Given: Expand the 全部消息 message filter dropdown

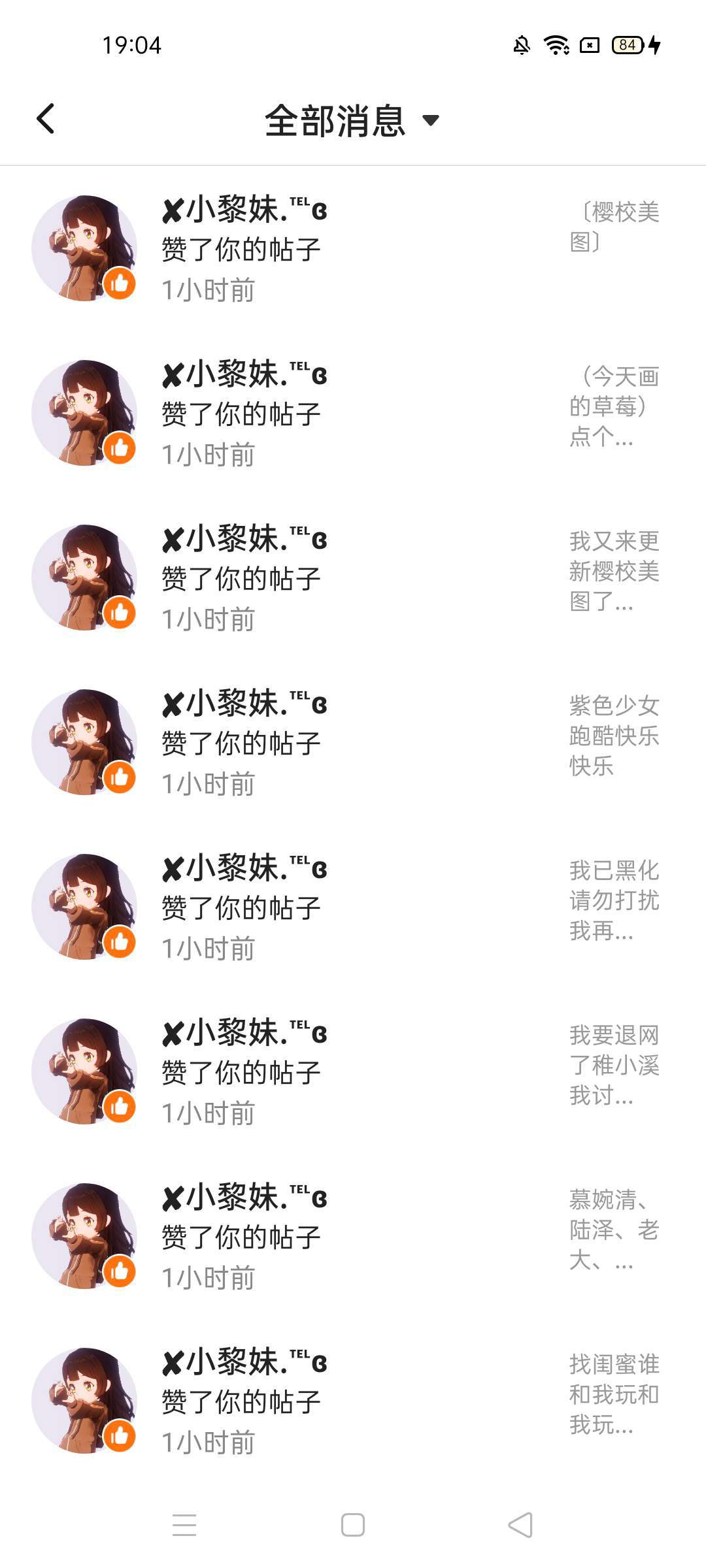Looking at the screenshot, I should pos(352,121).
